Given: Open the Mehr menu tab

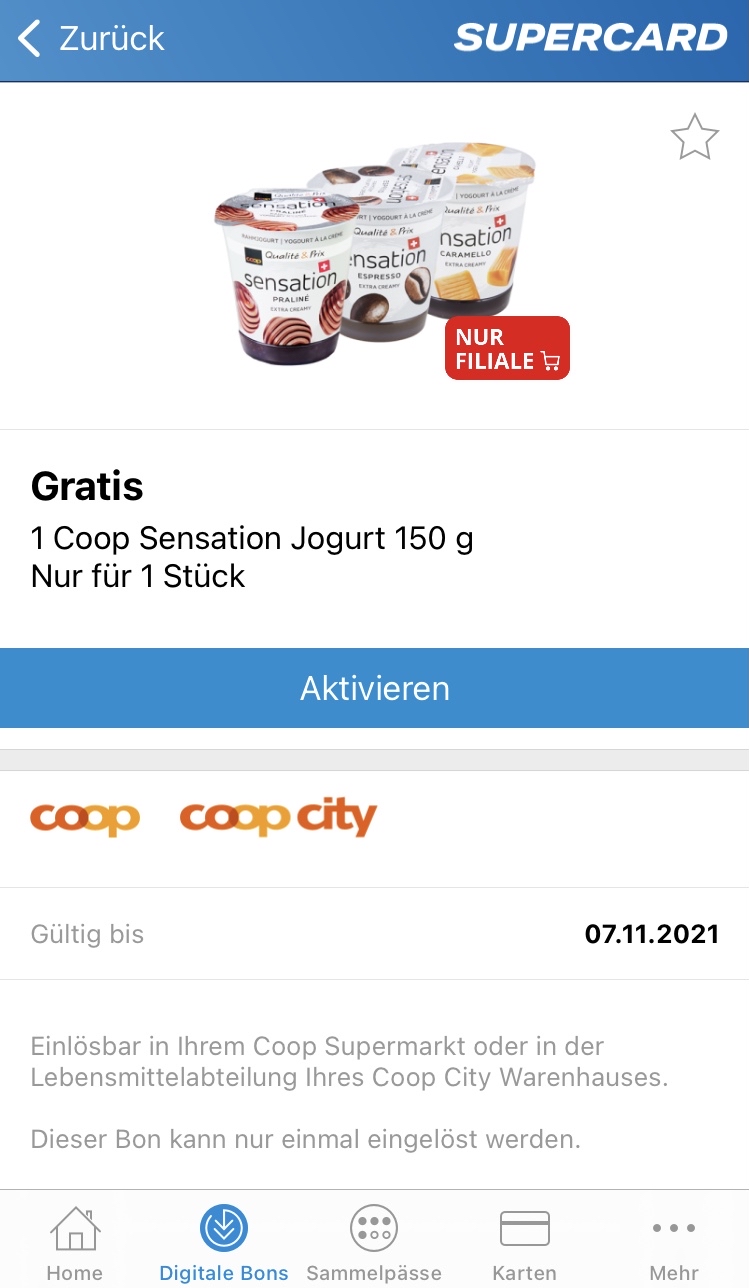Looking at the screenshot, I should tap(674, 1242).
